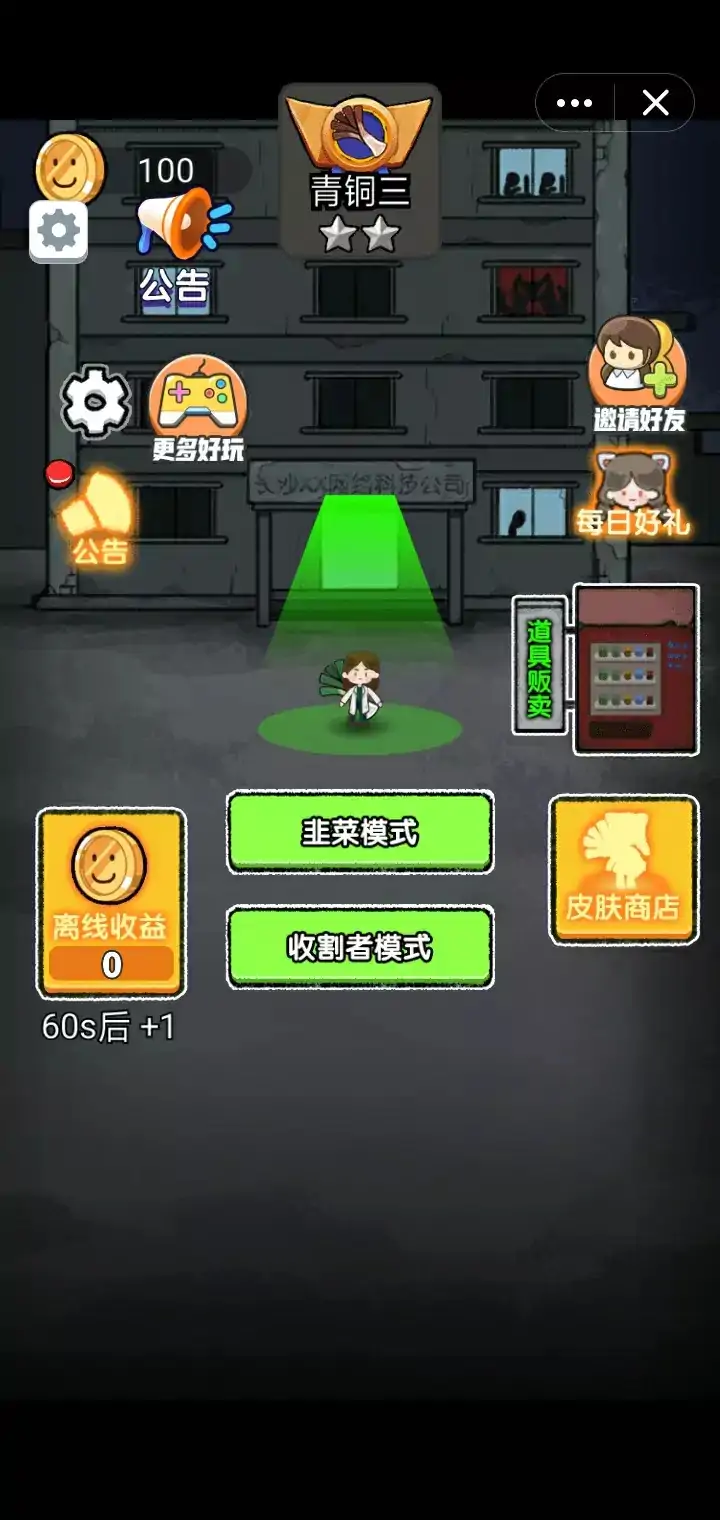The width and height of the screenshot is (720, 1520).
Task: Tap the white gear settings icon
Action: [96, 402]
